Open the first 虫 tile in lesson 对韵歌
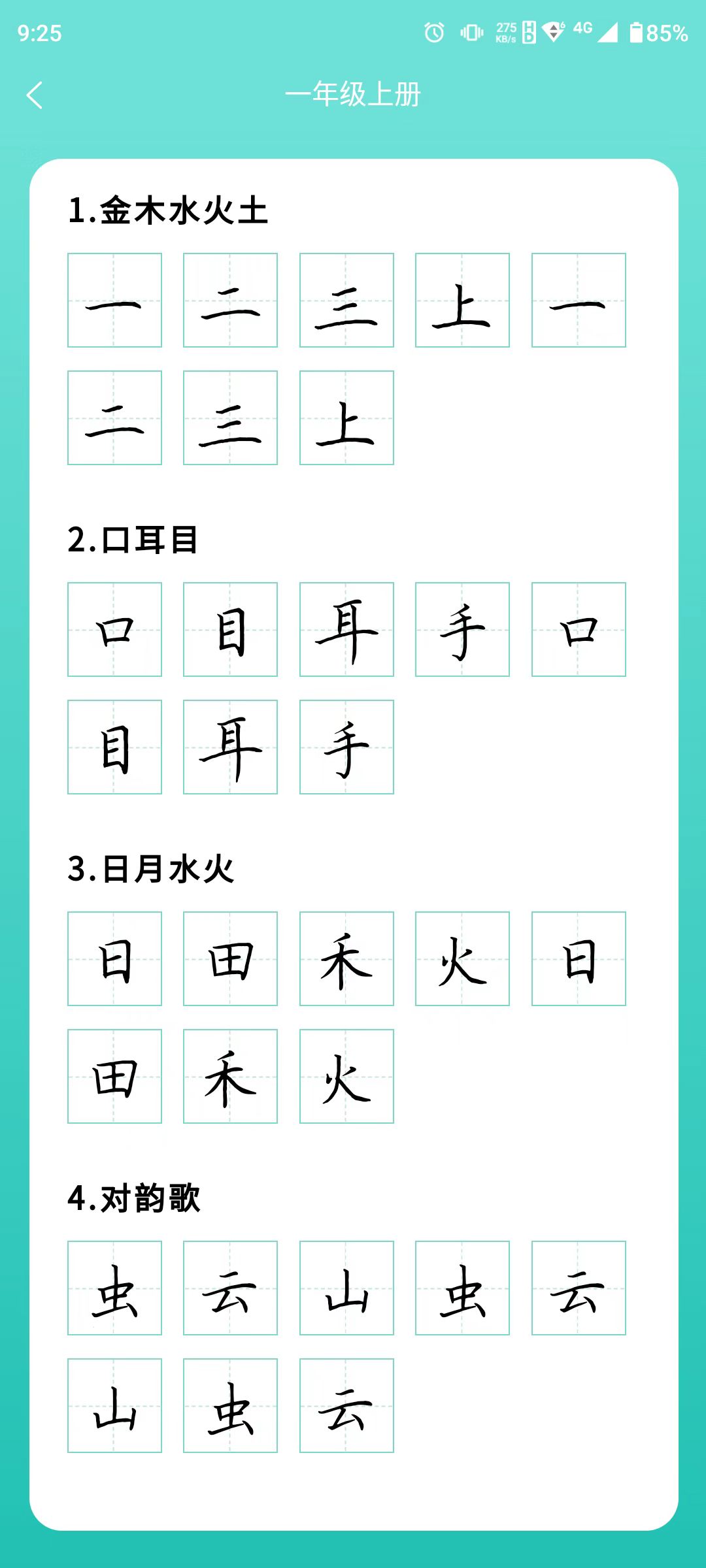This screenshot has height=1568, width=706. coord(114,1288)
